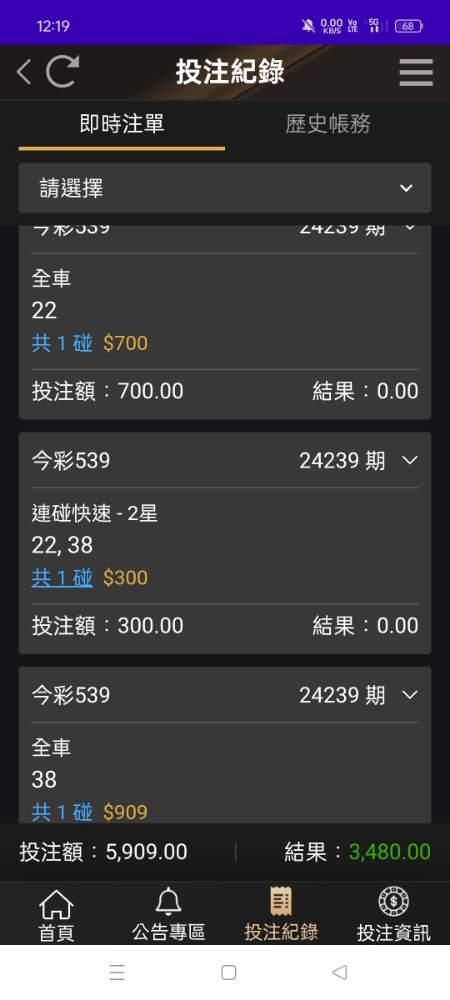The image size is (450, 1000).
Task: Tap the system home button
Action: [x=229, y=972]
